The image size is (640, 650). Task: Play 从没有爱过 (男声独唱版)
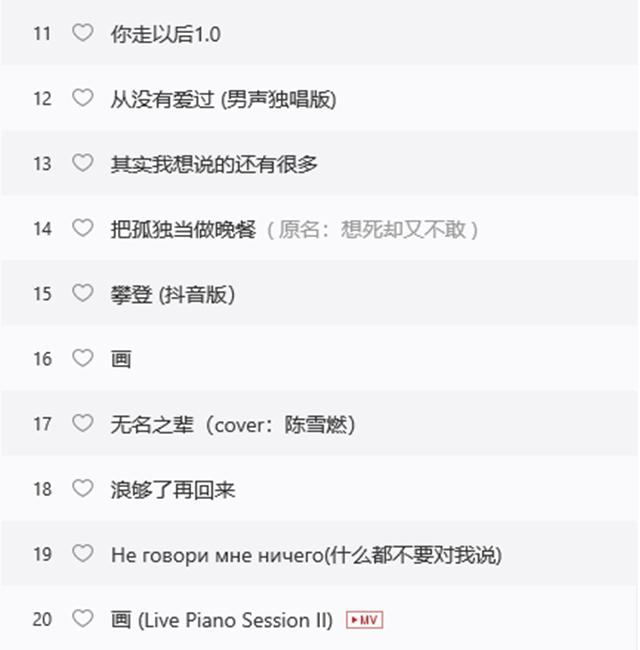[223, 99]
